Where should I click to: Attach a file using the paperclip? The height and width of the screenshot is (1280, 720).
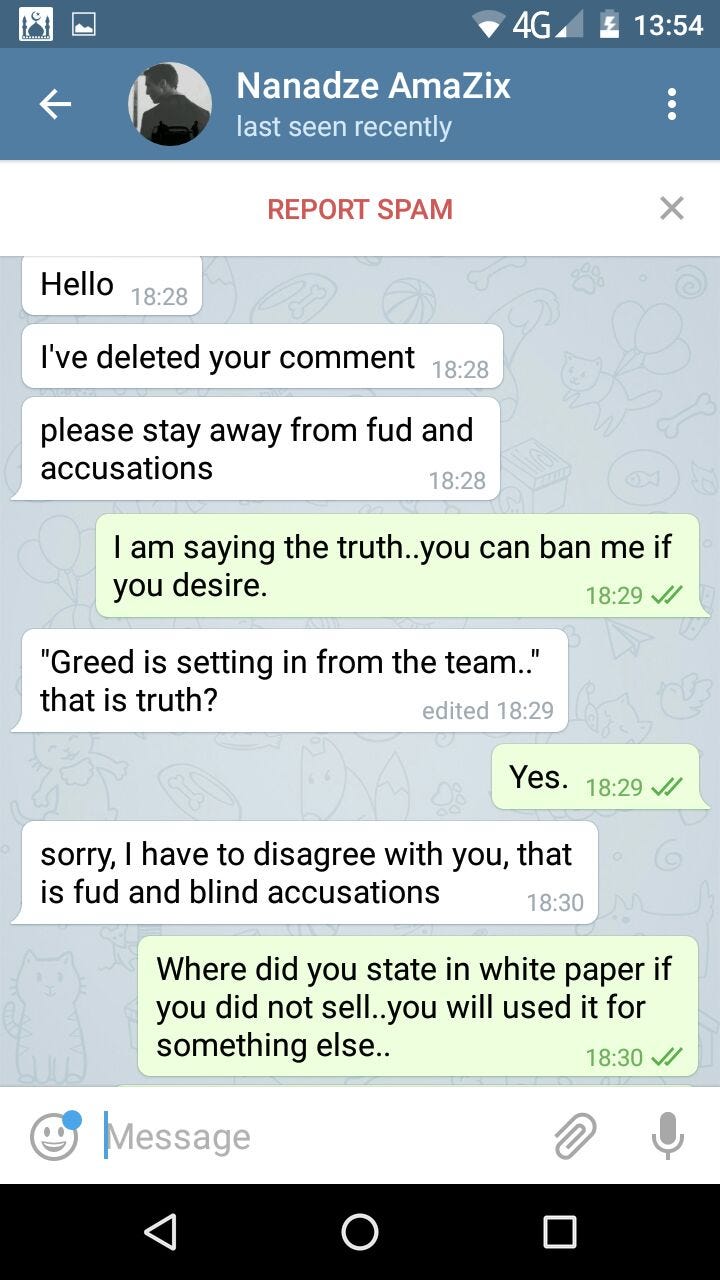[x=575, y=1136]
